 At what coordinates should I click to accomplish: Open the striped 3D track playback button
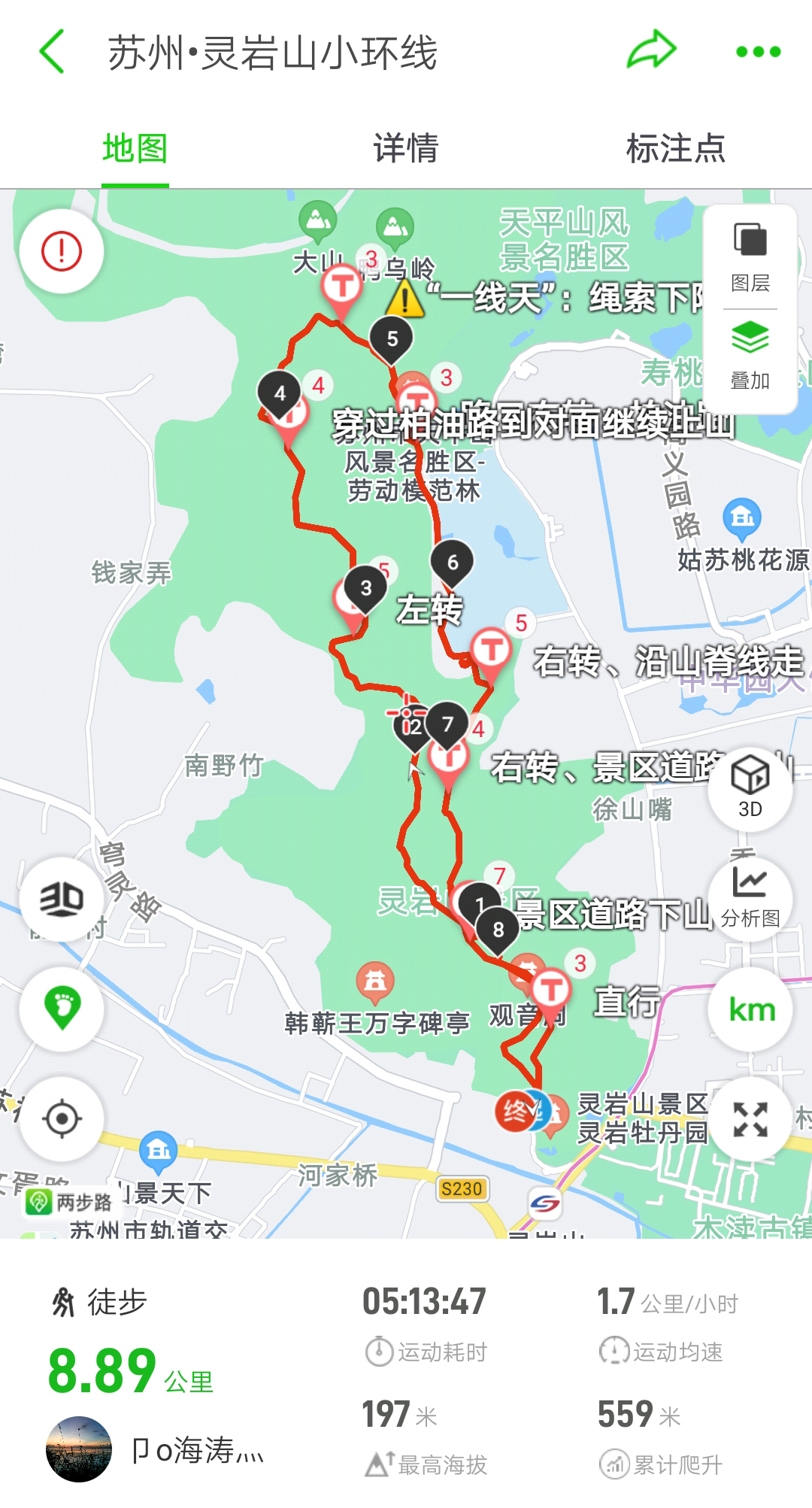(x=62, y=899)
